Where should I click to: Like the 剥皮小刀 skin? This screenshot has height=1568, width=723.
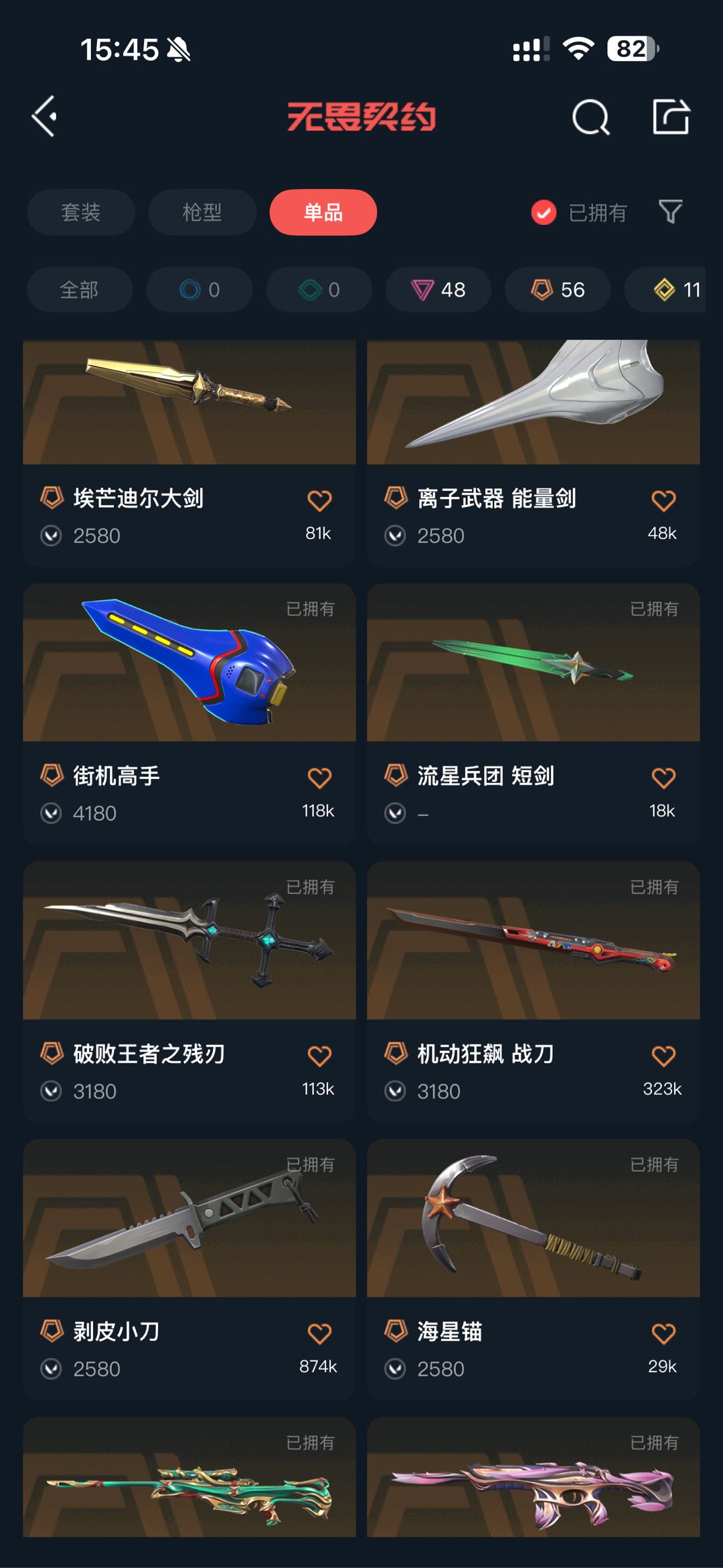coord(319,1334)
